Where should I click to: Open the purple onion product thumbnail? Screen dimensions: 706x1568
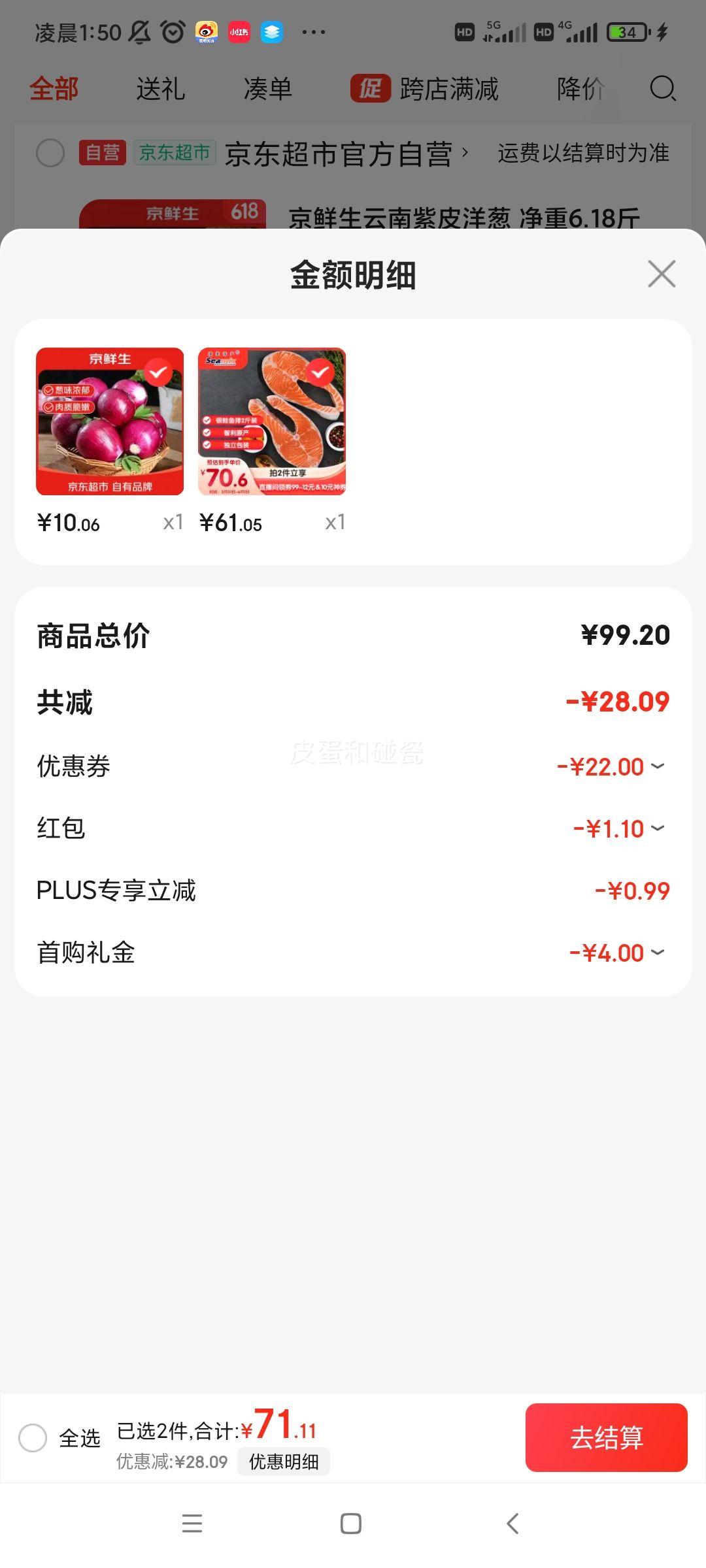point(110,421)
